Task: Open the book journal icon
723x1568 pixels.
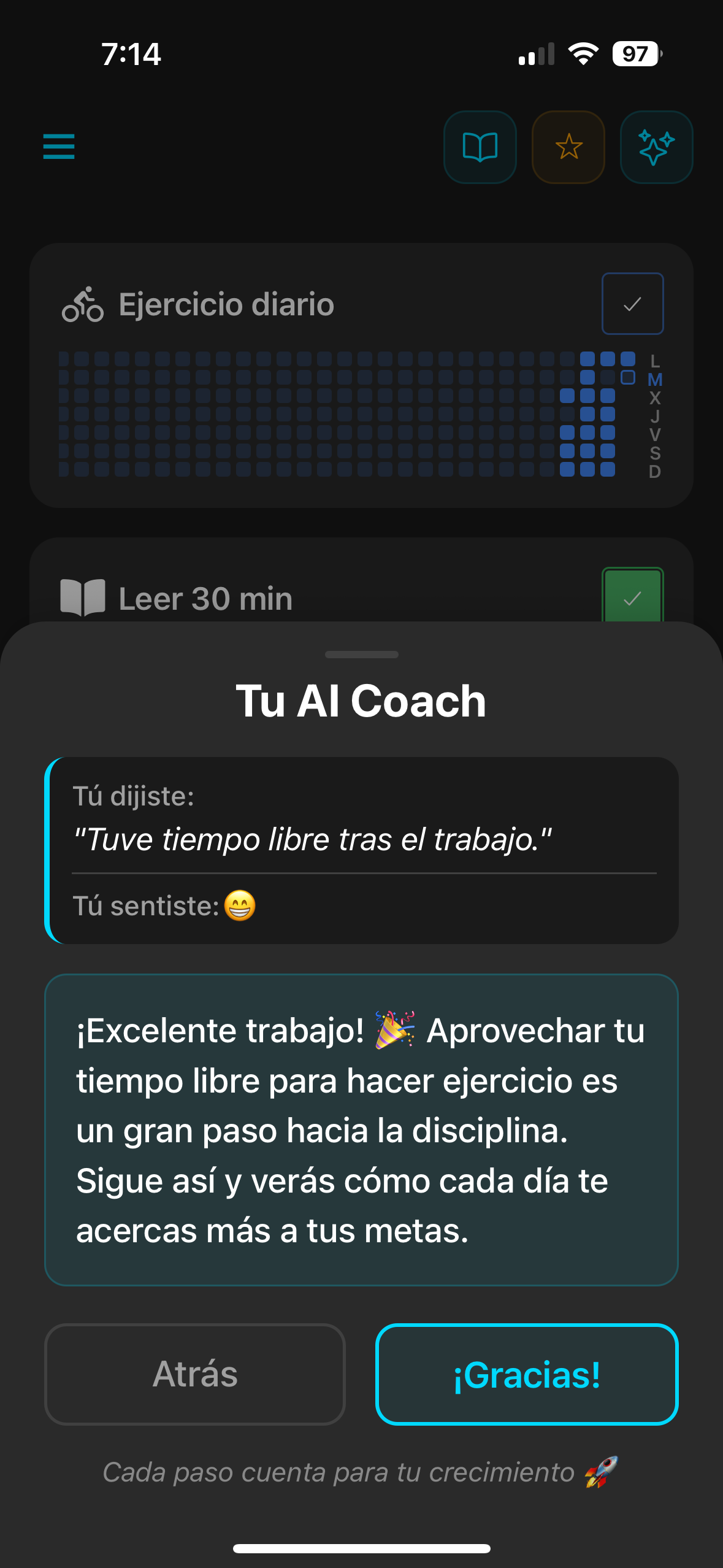Action: click(480, 147)
